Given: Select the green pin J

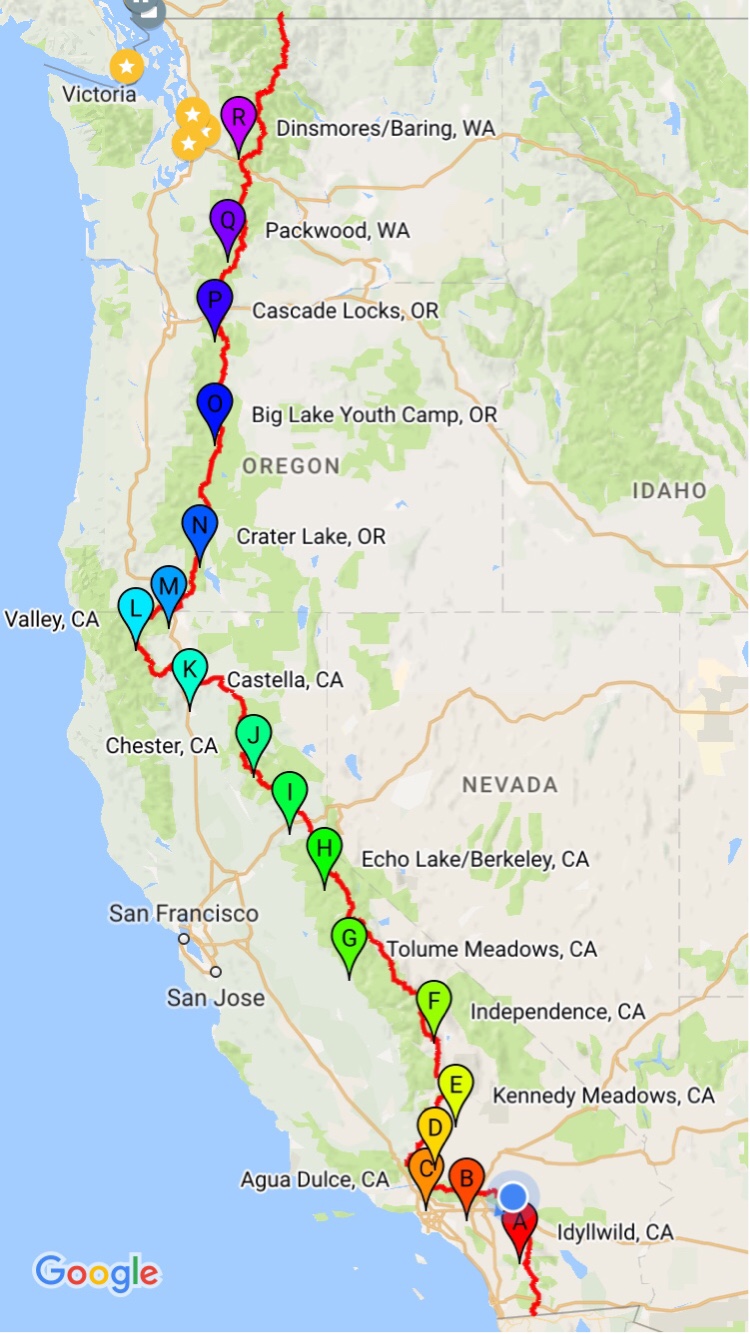Looking at the screenshot, I should (x=254, y=735).
